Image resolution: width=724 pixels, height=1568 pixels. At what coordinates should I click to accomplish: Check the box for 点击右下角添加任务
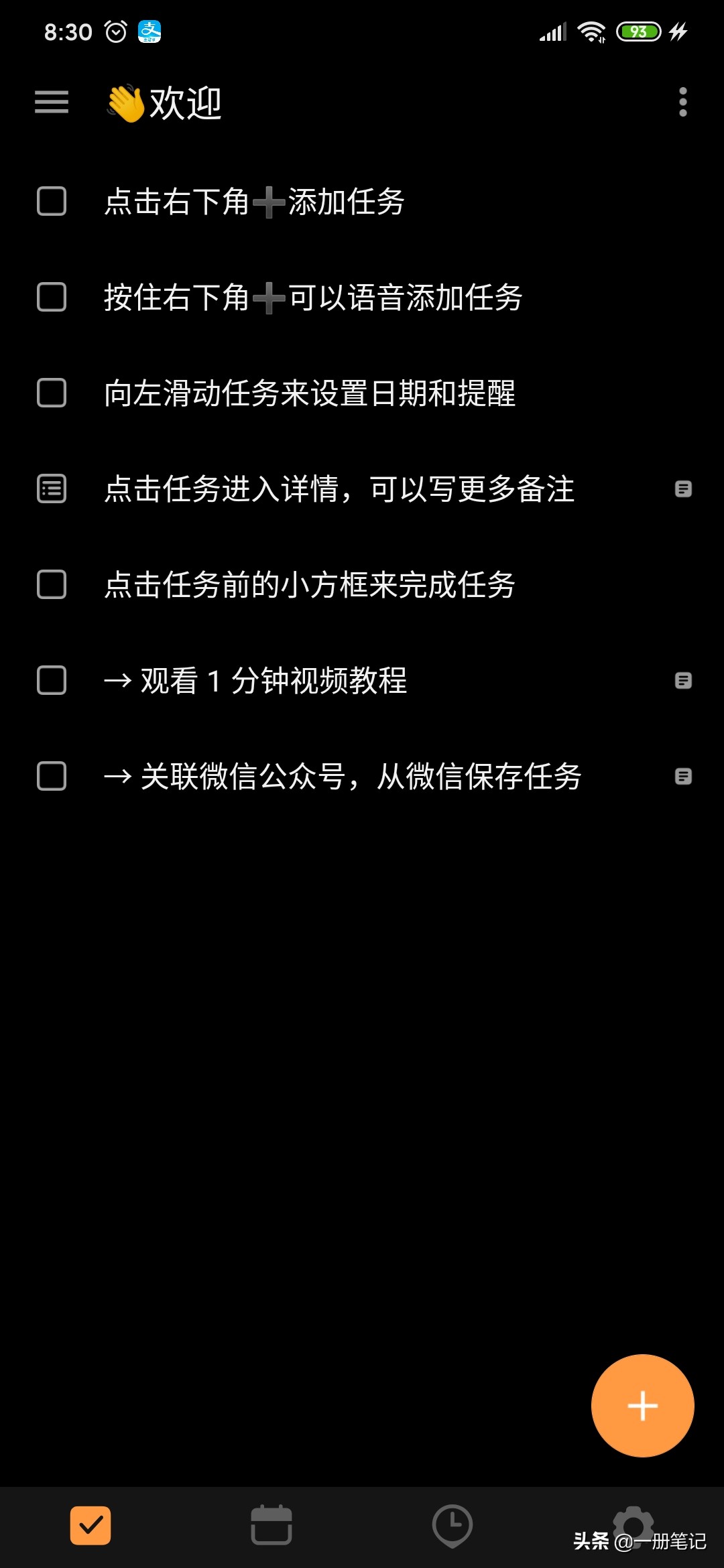[x=52, y=202]
